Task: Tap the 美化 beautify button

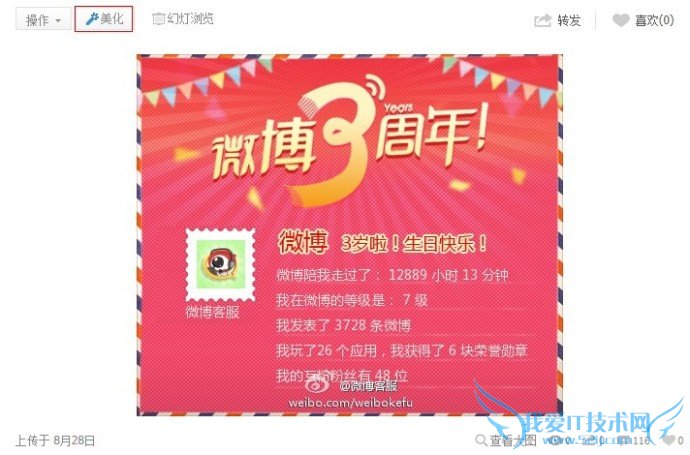Action: pyautogui.click(x=103, y=20)
